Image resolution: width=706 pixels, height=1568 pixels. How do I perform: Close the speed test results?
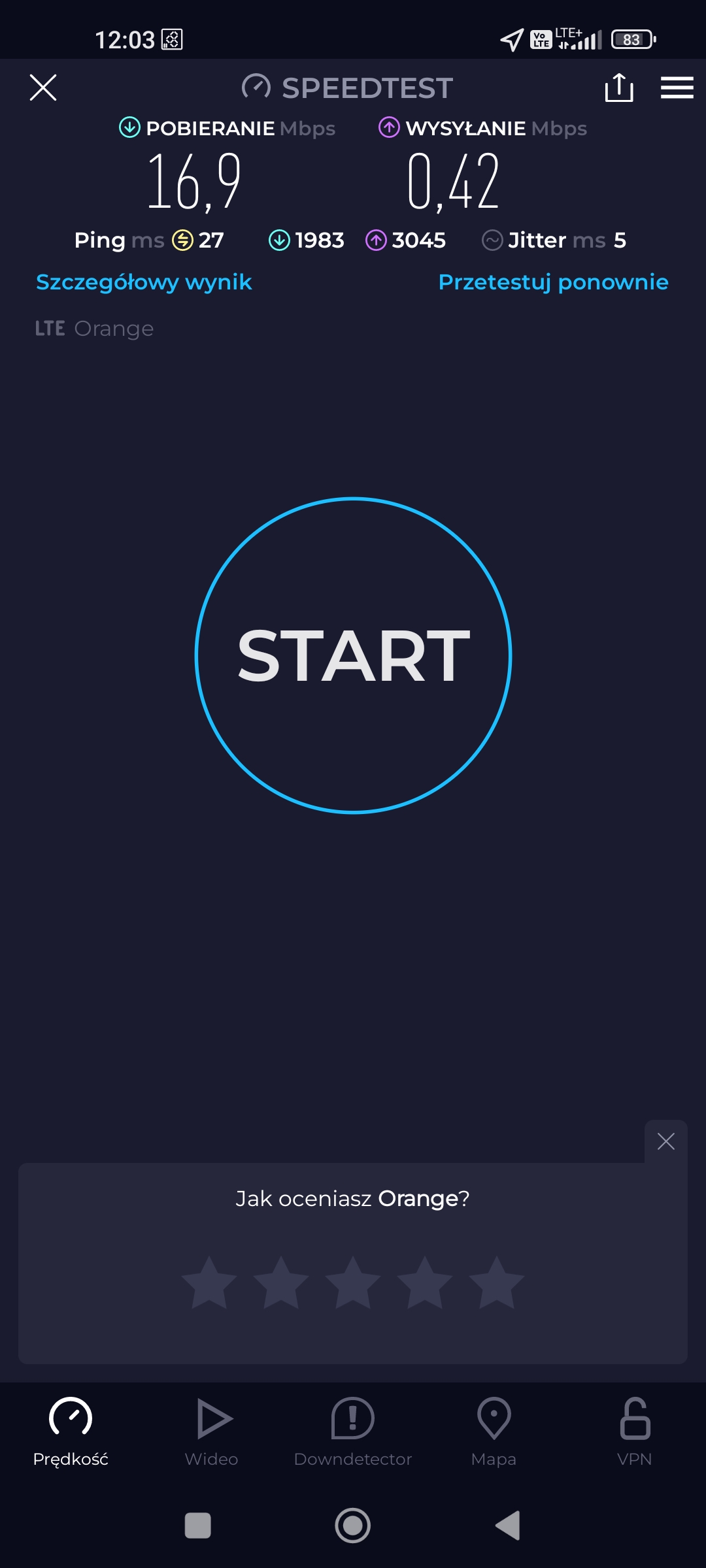click(43, 88)
